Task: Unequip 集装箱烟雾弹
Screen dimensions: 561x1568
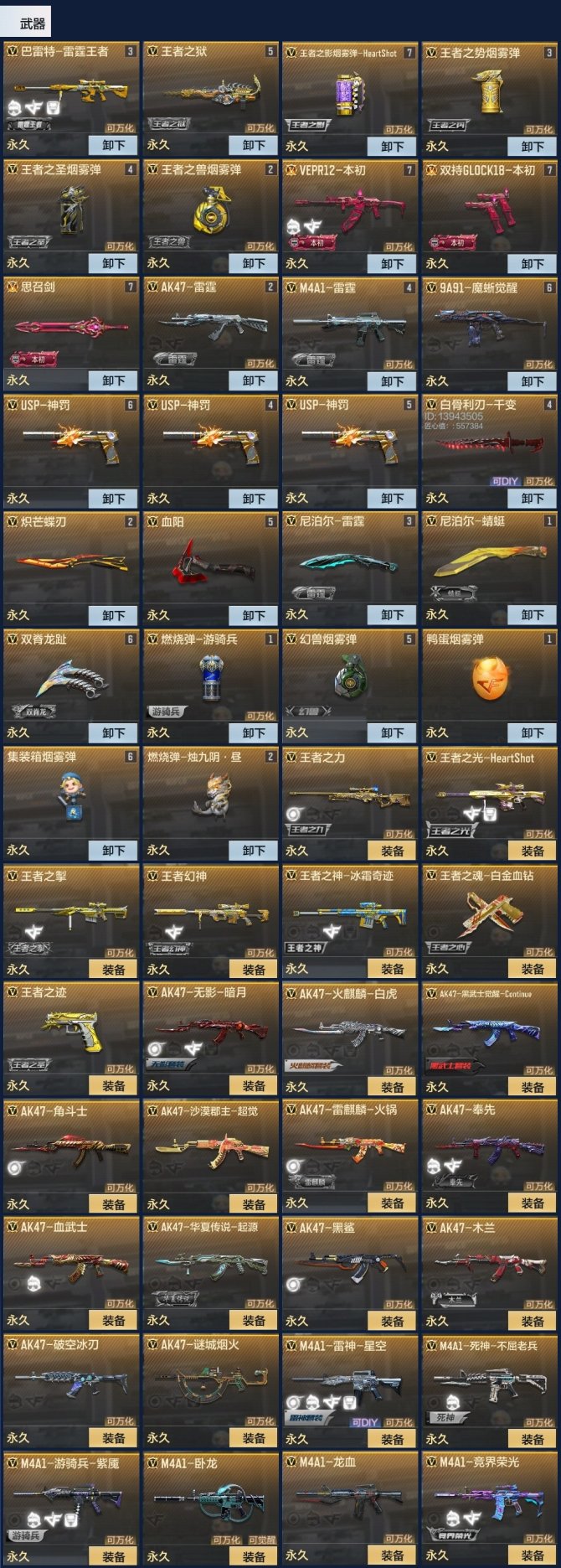Action: coord(113,850)
